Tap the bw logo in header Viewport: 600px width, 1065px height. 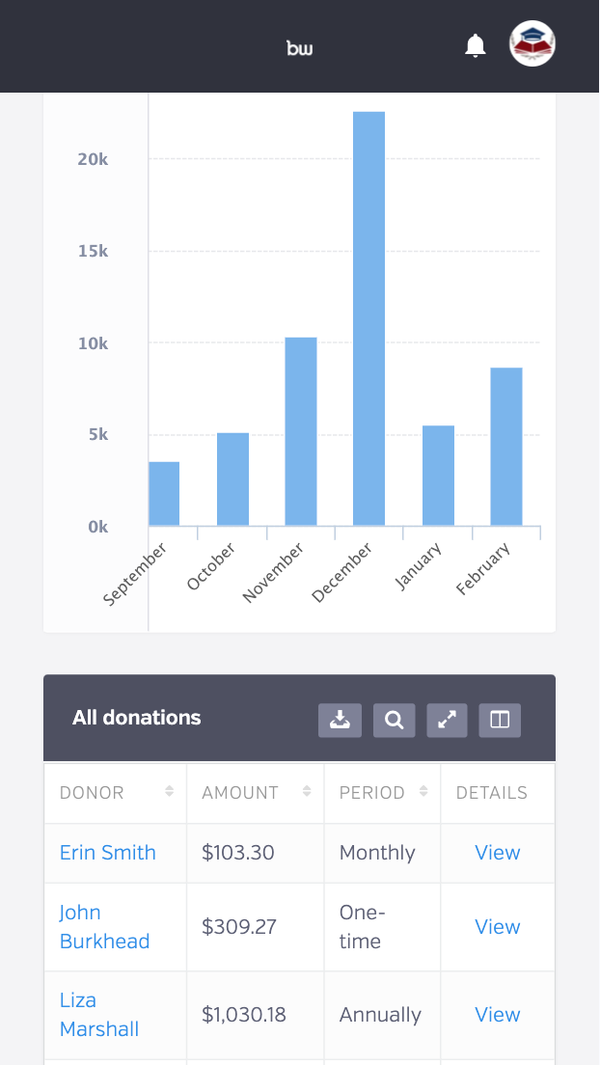click(300, 48)
